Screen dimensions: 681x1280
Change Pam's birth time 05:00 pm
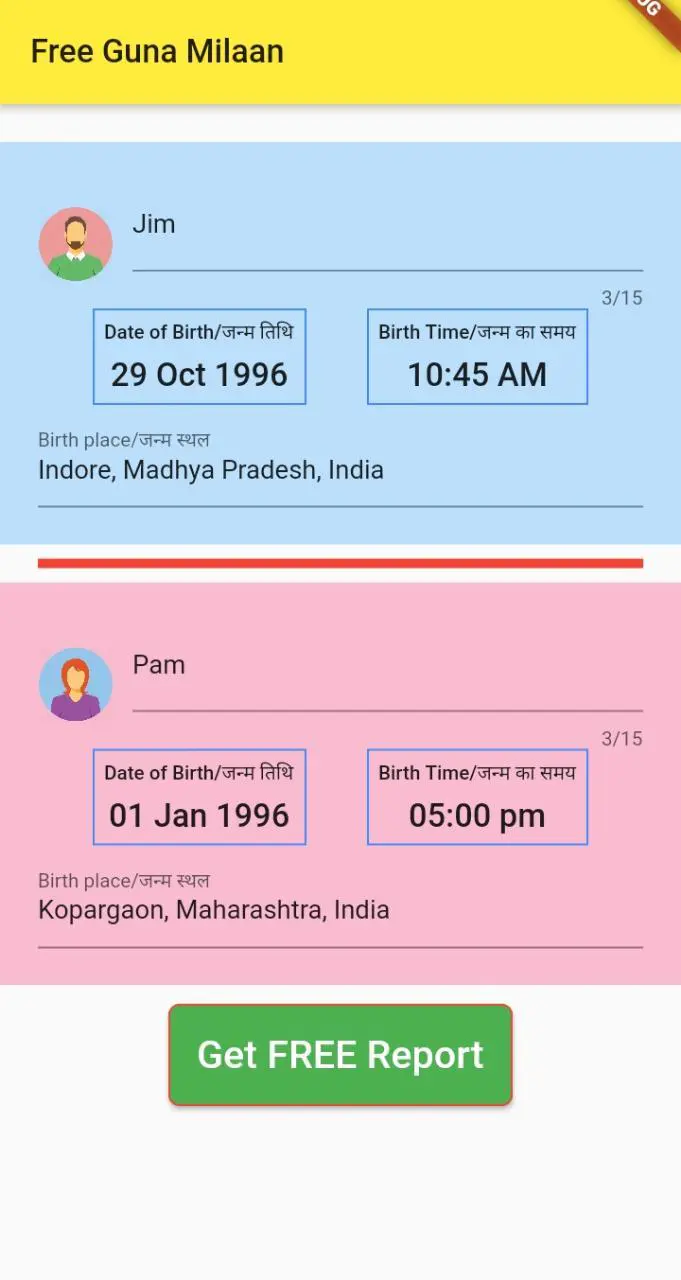pyautogui.click(x=477, y=798)
